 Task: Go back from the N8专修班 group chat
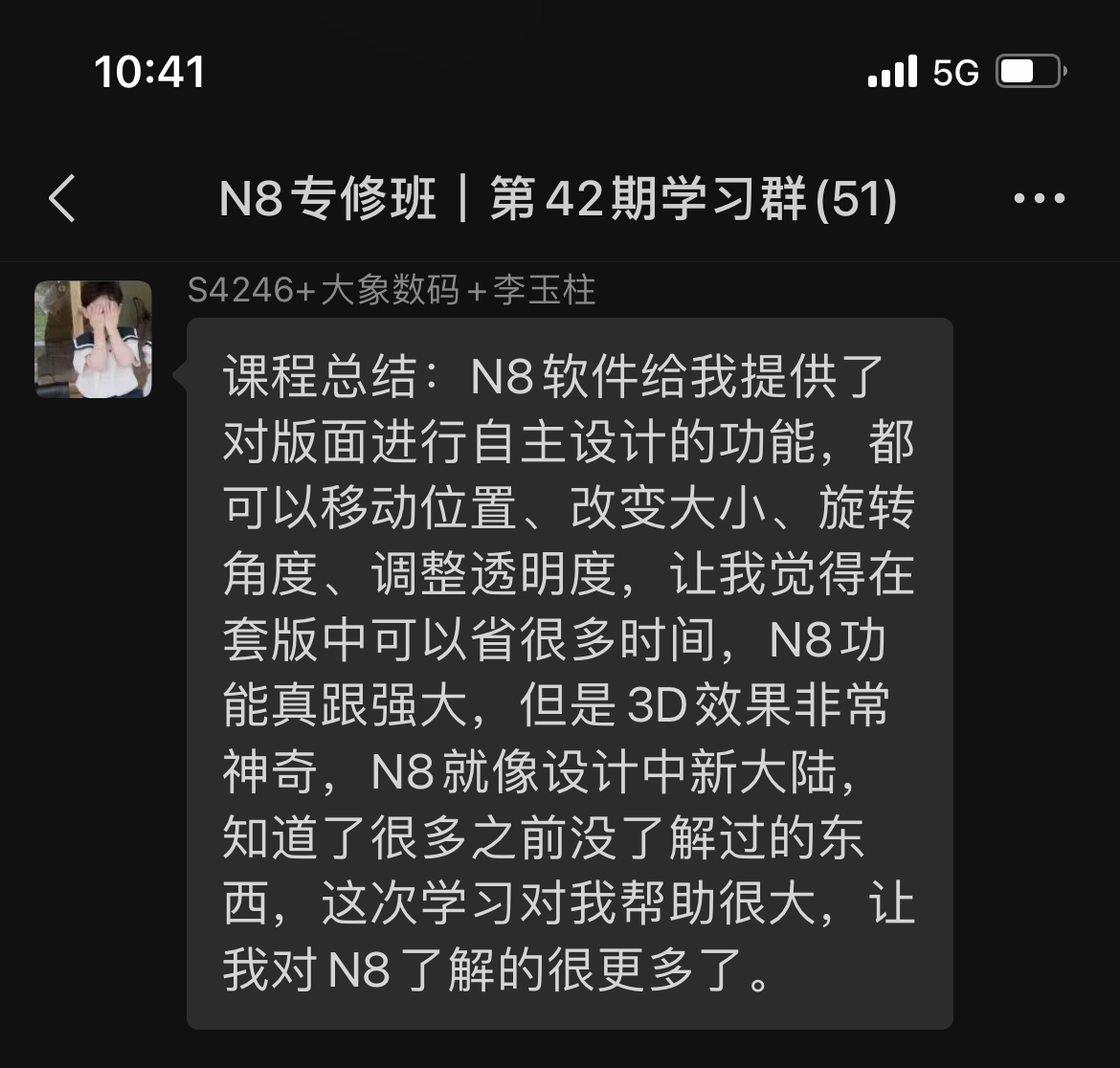click(x=62, y=199)
